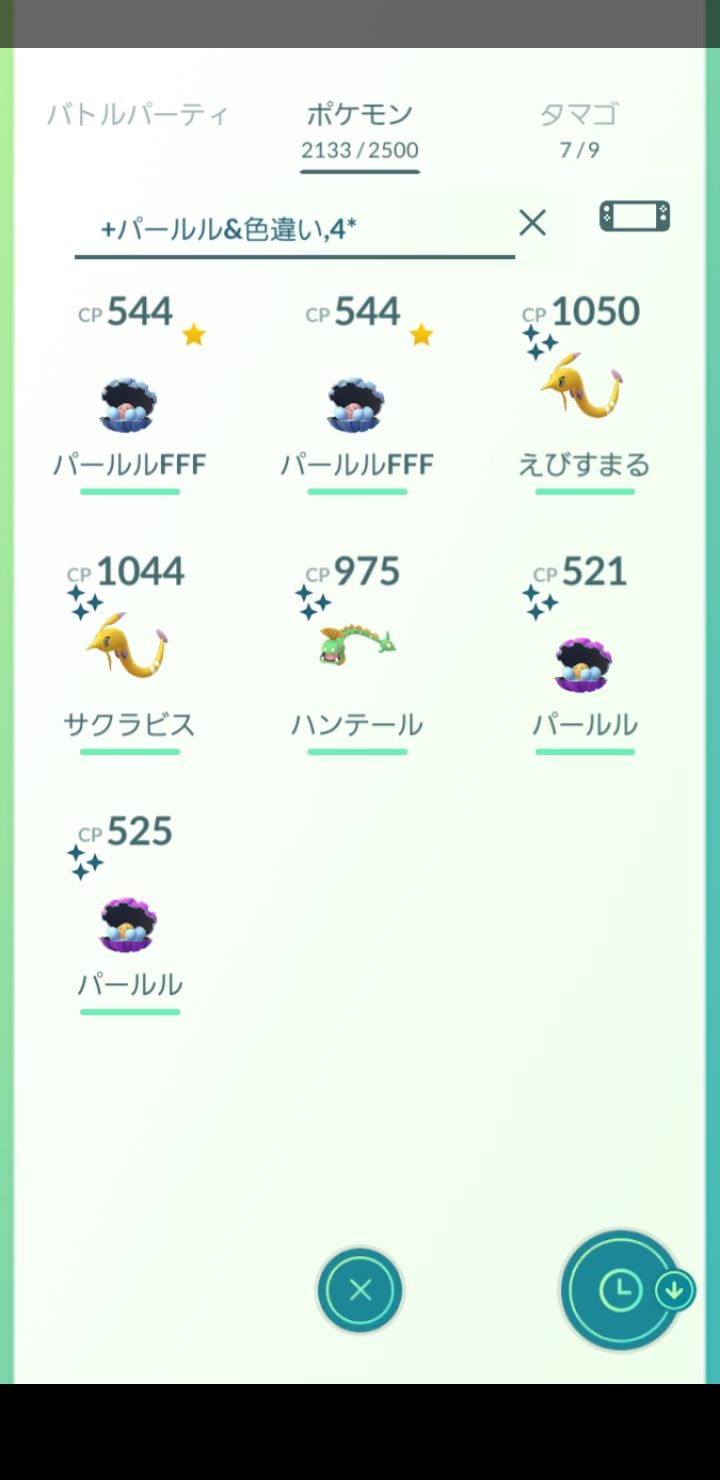Expand the small arrow beside sort button
The image size is (720, 1480).
(675, 1290)
